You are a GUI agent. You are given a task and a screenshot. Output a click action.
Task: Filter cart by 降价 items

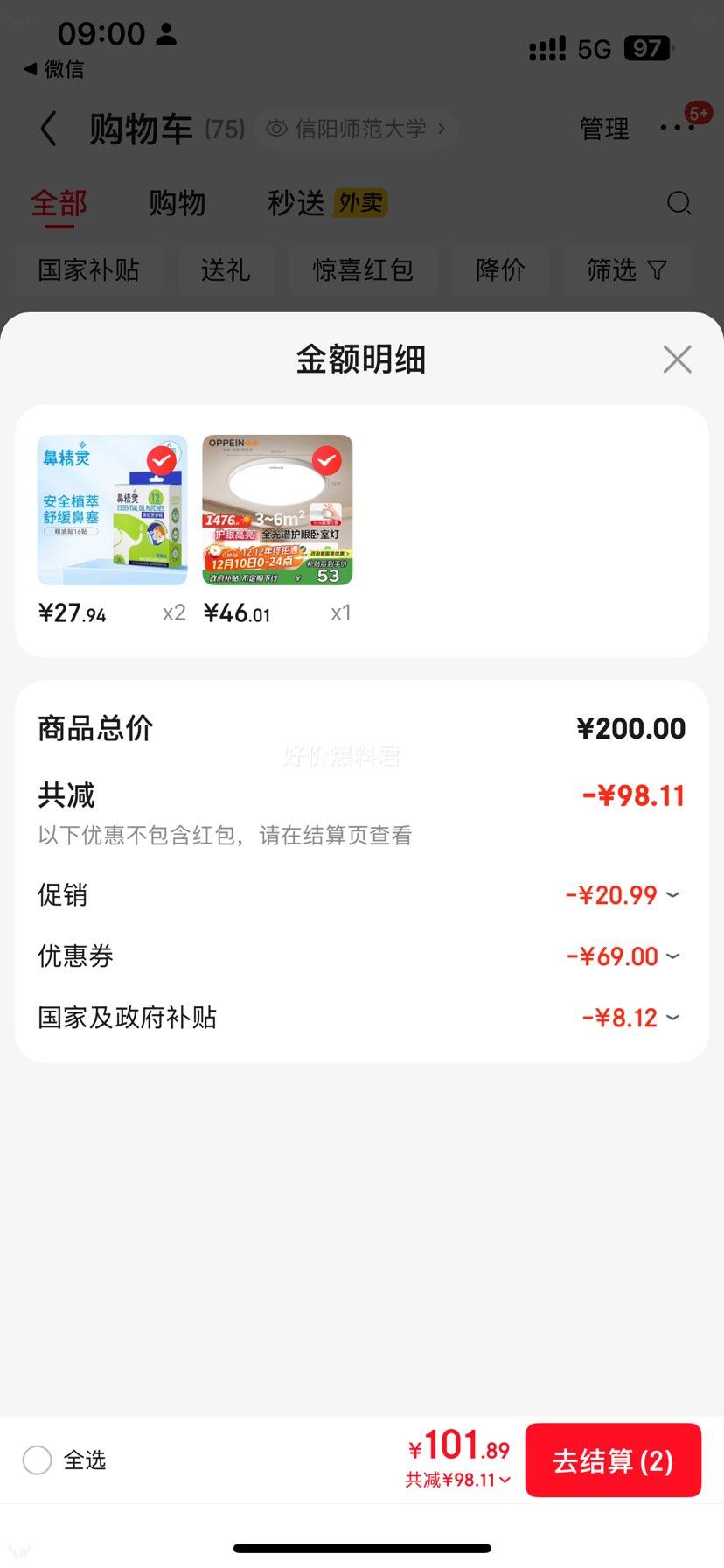click(x=500, y=269)
